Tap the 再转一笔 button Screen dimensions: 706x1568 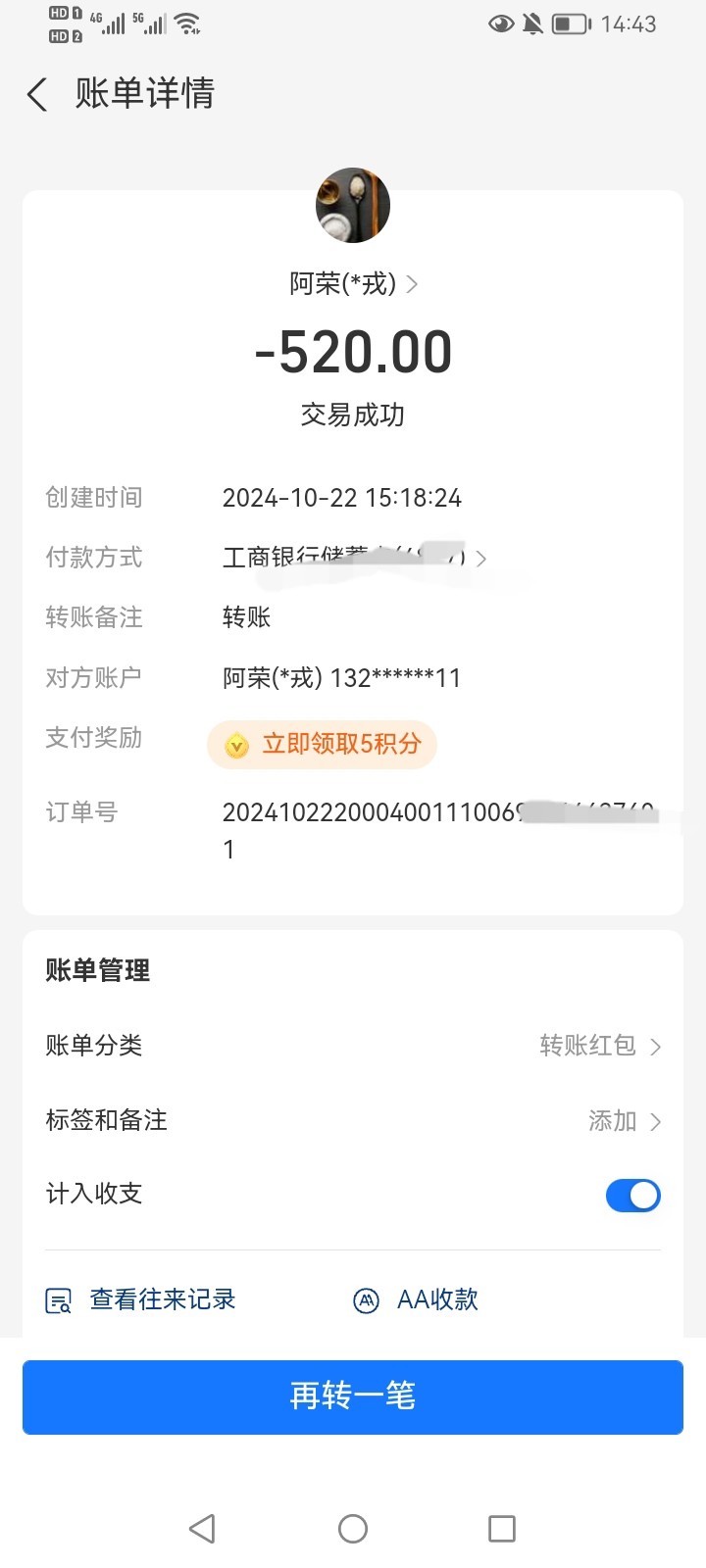point(353,1396)
